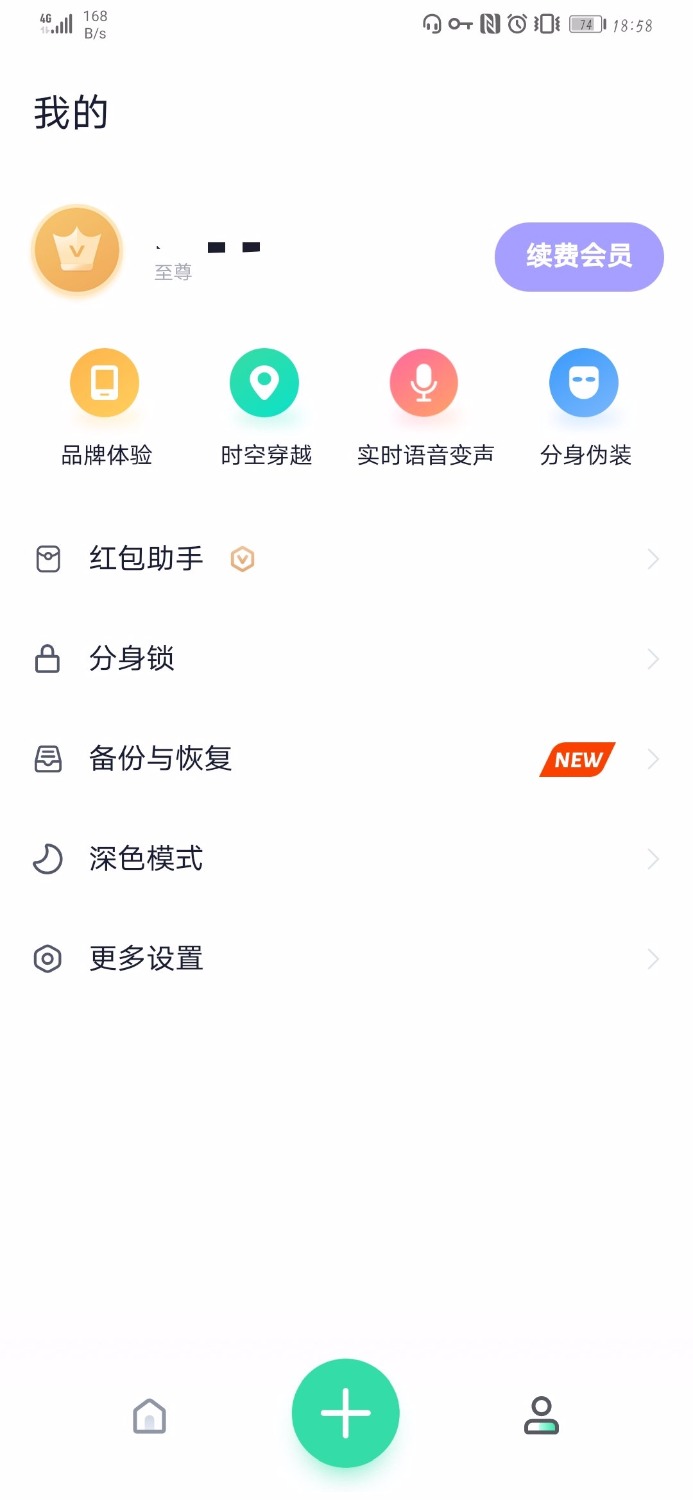The image size is (693, 1500).
Task: Open 更多设置 more settings
Action: click(346, 959)
